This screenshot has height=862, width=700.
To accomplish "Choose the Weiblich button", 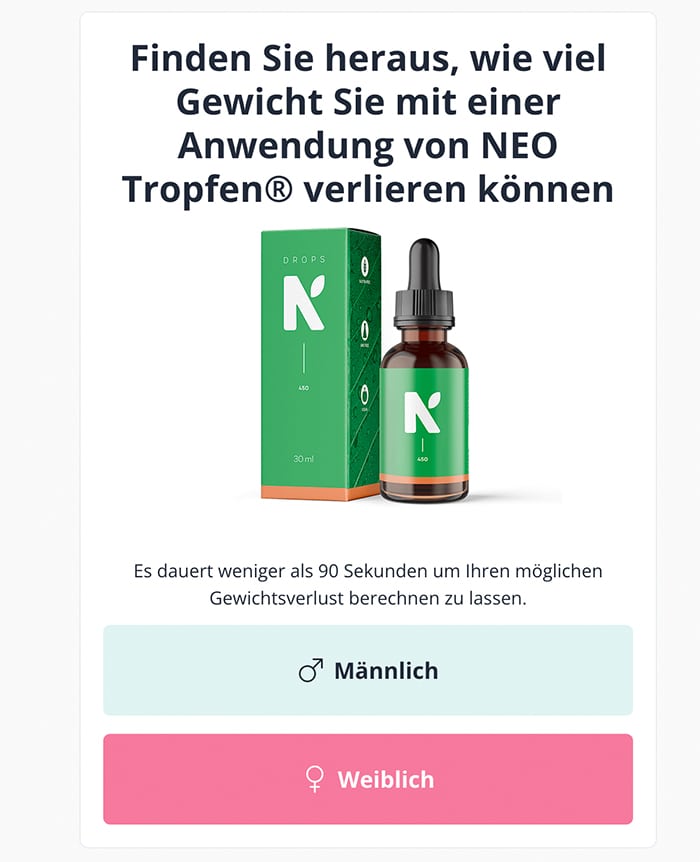I will tap(368, 779).
